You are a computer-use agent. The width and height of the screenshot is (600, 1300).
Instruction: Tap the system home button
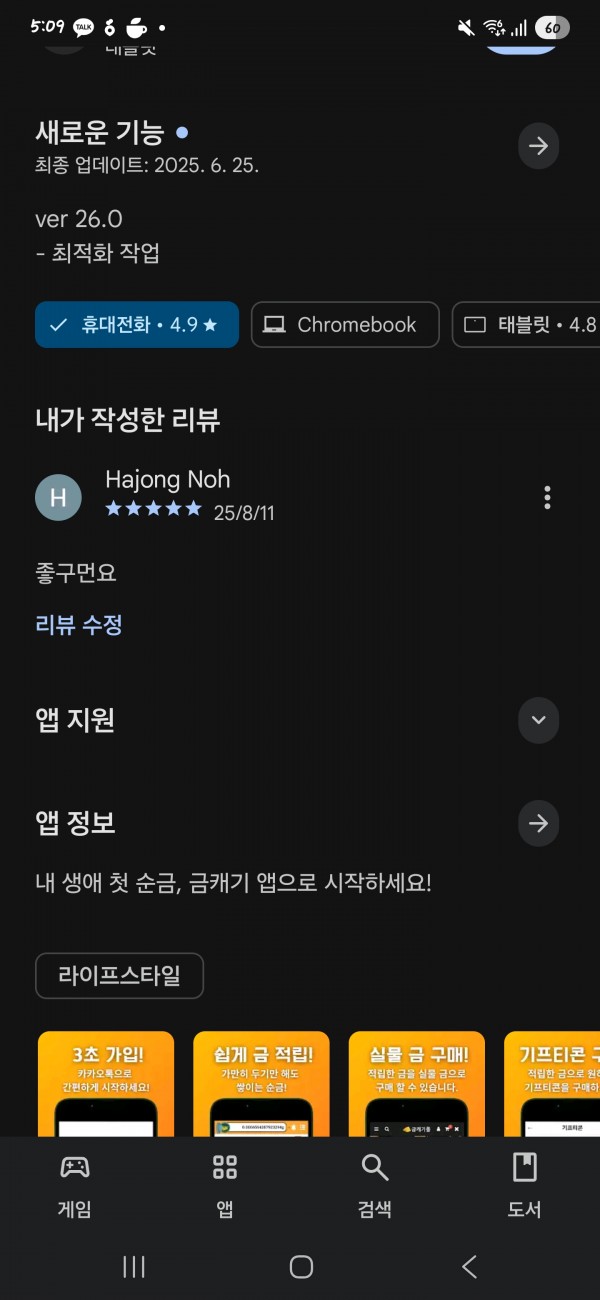click(301, 1267)
